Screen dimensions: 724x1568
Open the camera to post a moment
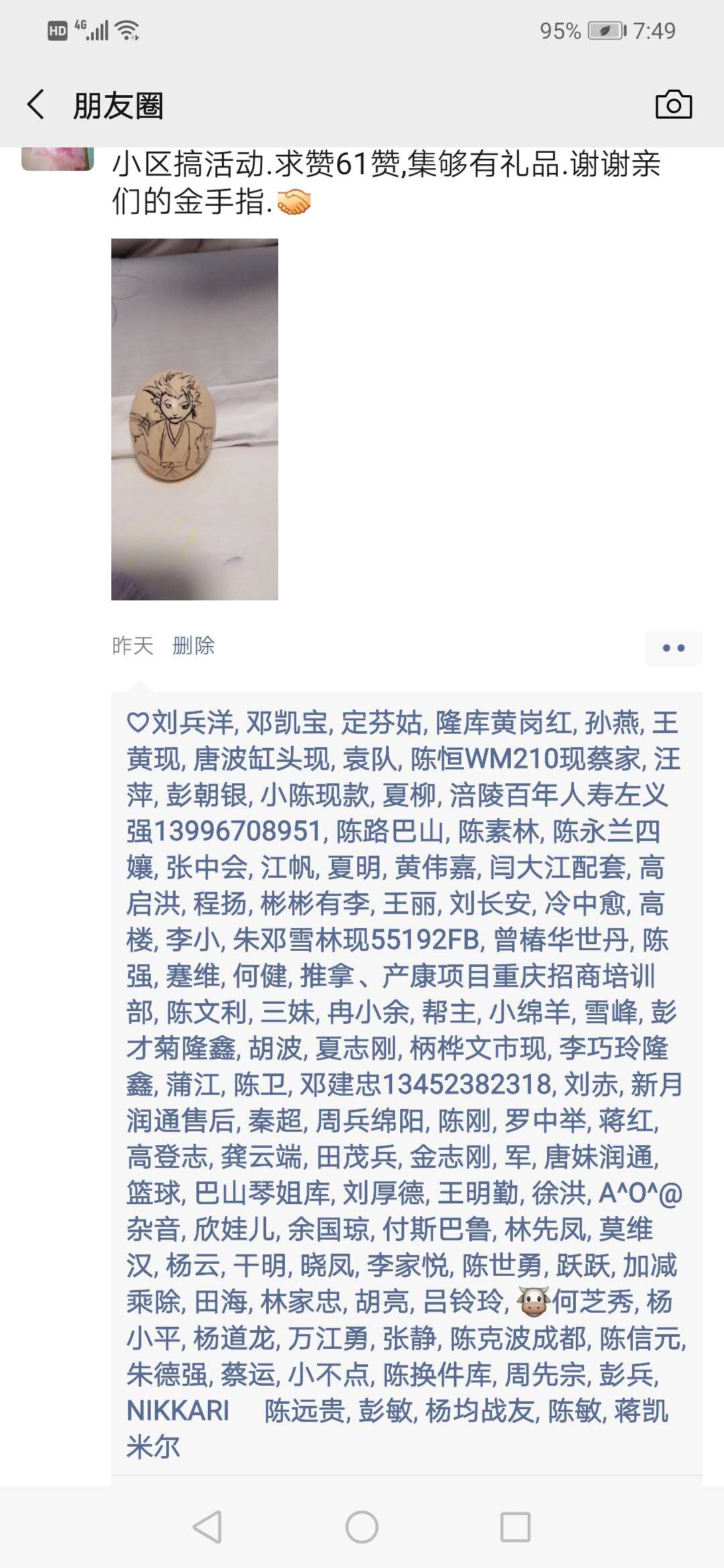(673, 105)
